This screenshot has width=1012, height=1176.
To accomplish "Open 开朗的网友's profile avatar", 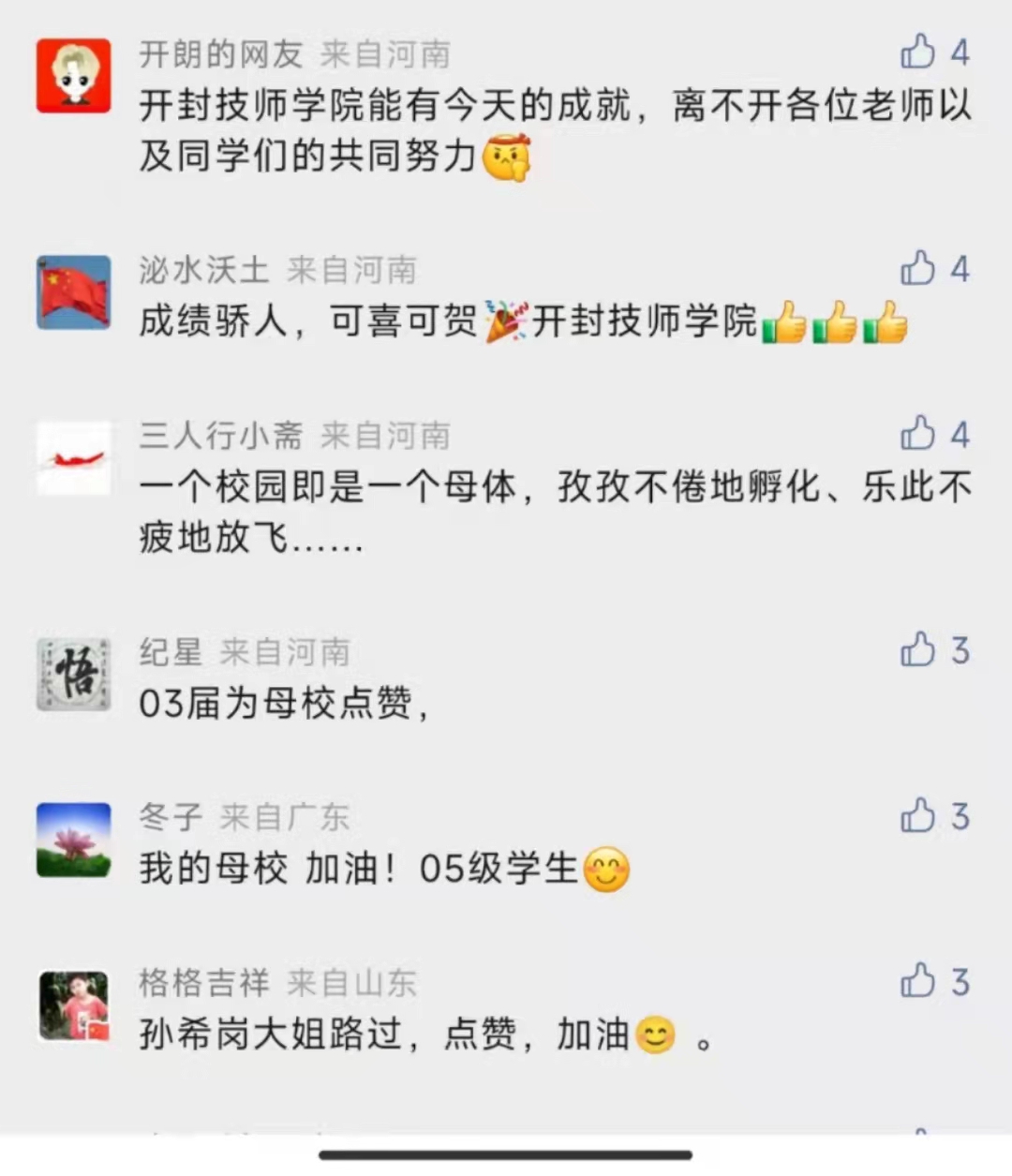I will pyautogui.click(x=74, y=76).
